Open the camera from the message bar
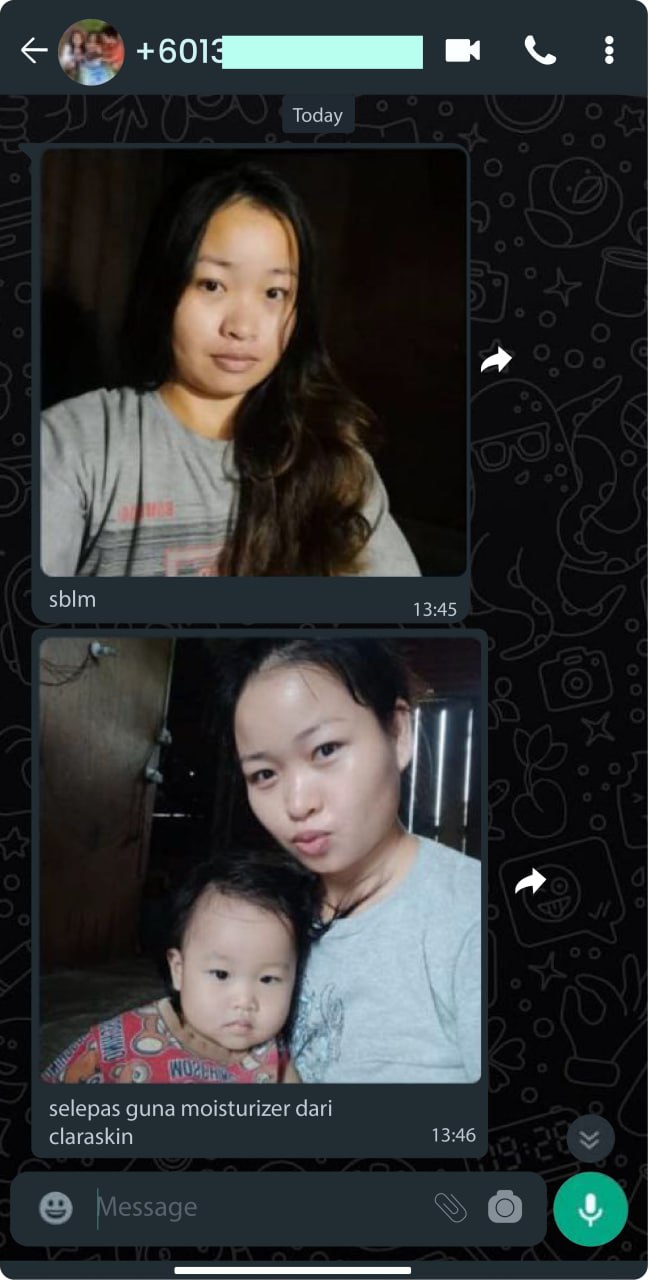The height and width of the screenshot is (1280, 648). click(505, 1208)
